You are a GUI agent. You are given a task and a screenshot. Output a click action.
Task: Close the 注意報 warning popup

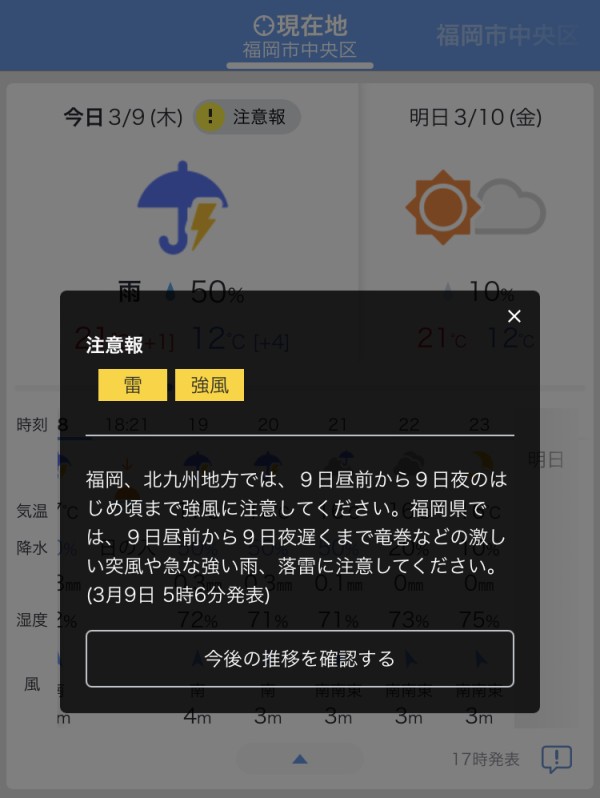(x=514, y=317)
